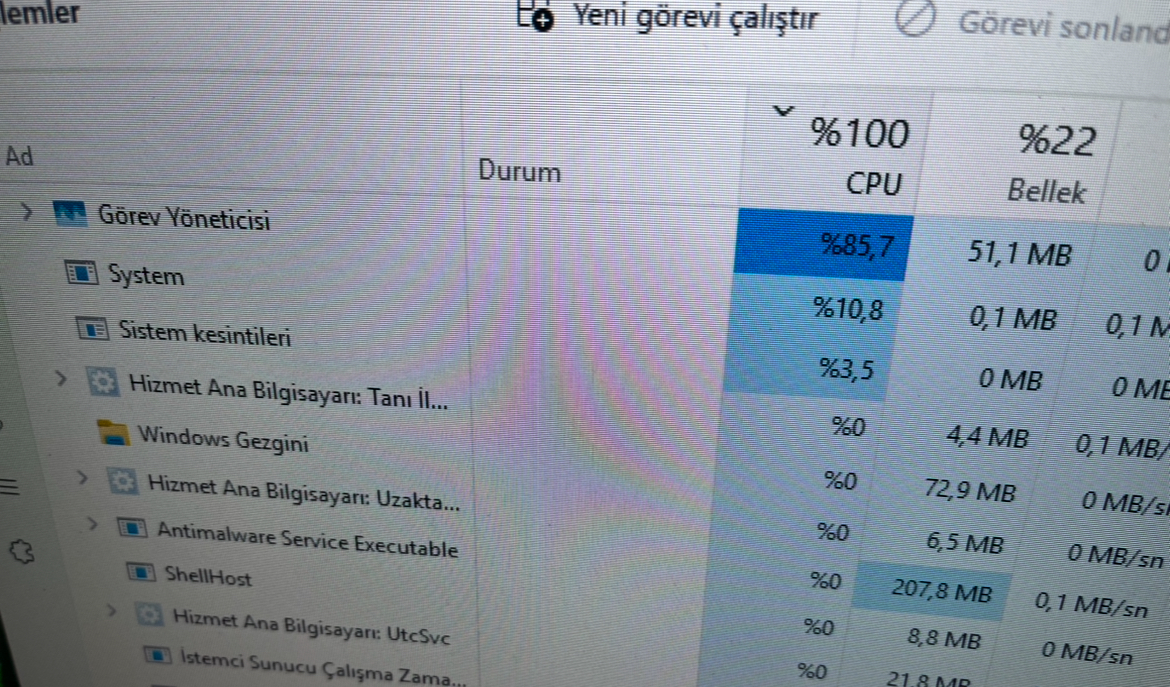Expand the 'Hizmet Ana Bilgisayarı: Tanı İl...' group

pos(61,378)
